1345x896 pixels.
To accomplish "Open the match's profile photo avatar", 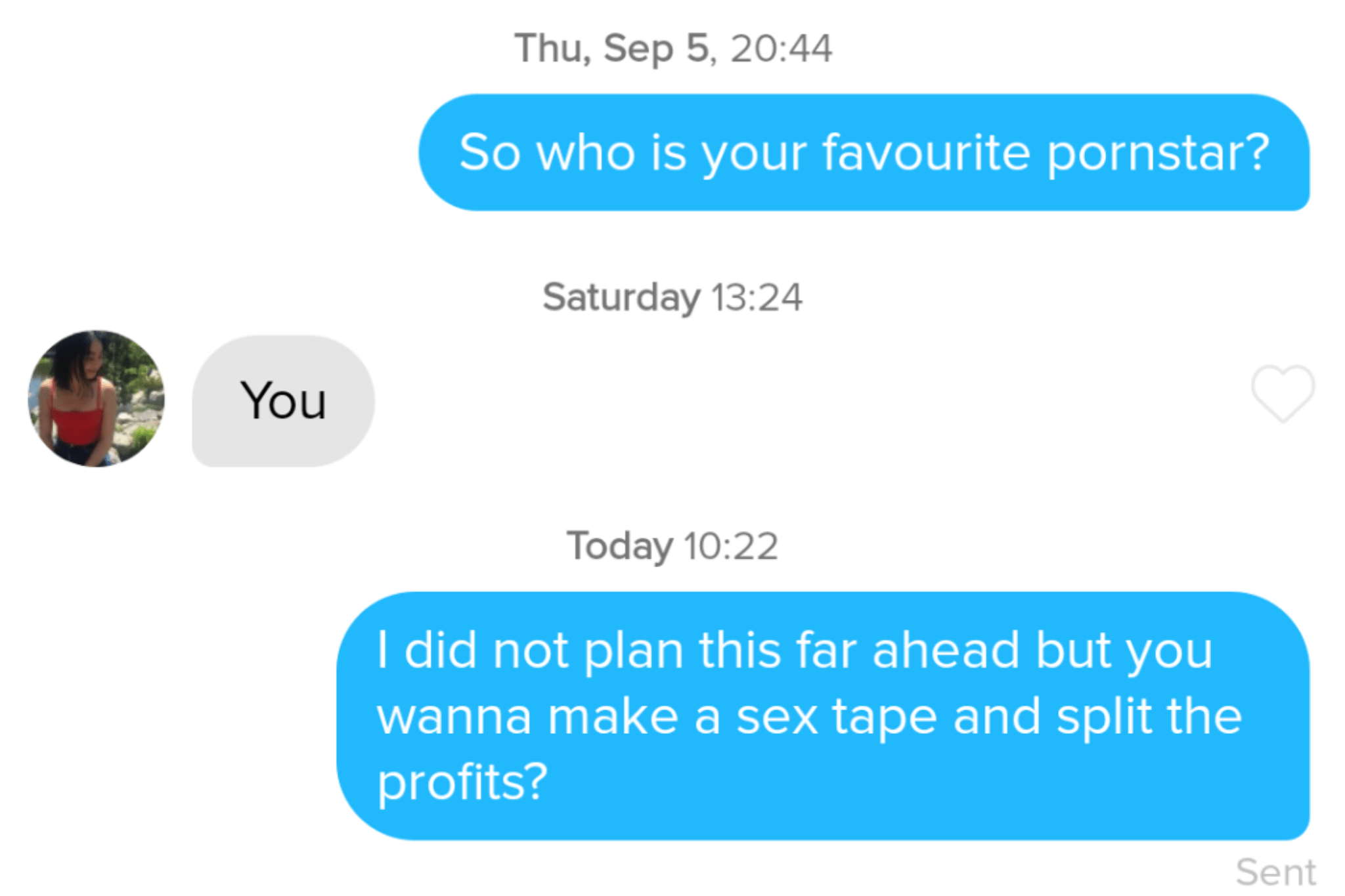I will (x=97, y=398).
